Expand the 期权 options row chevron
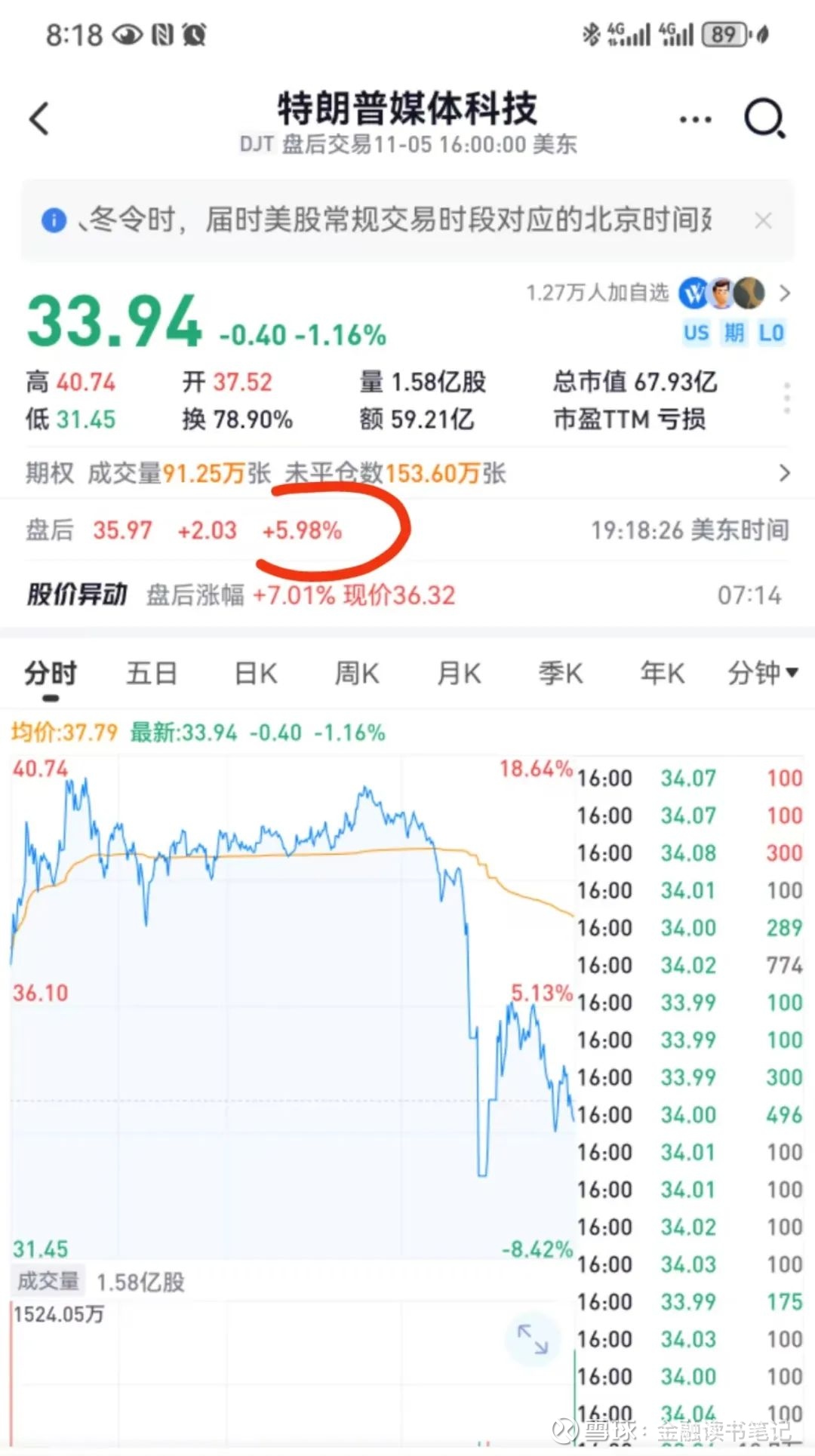The width and height of the screenshot is (815, 1456). 785,474
